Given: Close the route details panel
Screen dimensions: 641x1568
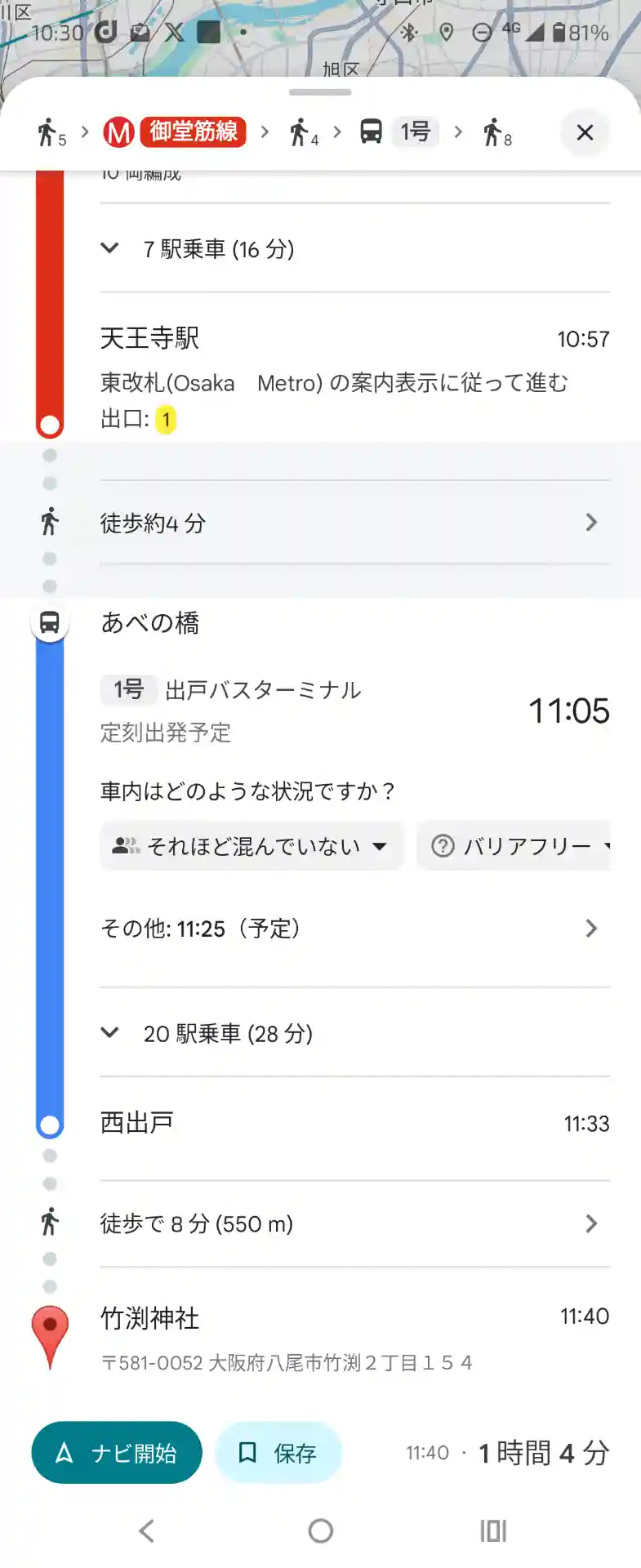Looking at the screenshot, I should point(585,132).
